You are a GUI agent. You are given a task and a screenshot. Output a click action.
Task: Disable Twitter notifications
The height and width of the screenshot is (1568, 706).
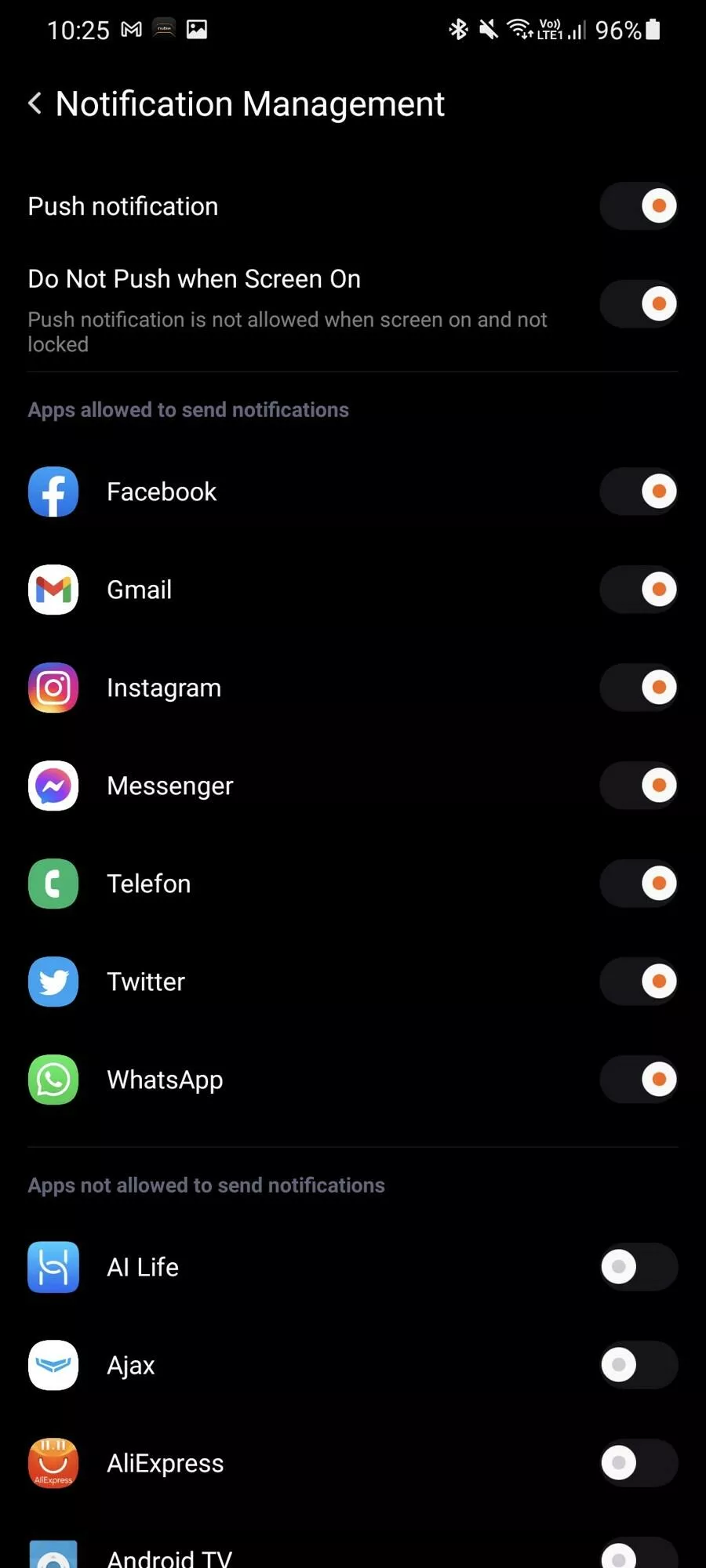point(639,982)
